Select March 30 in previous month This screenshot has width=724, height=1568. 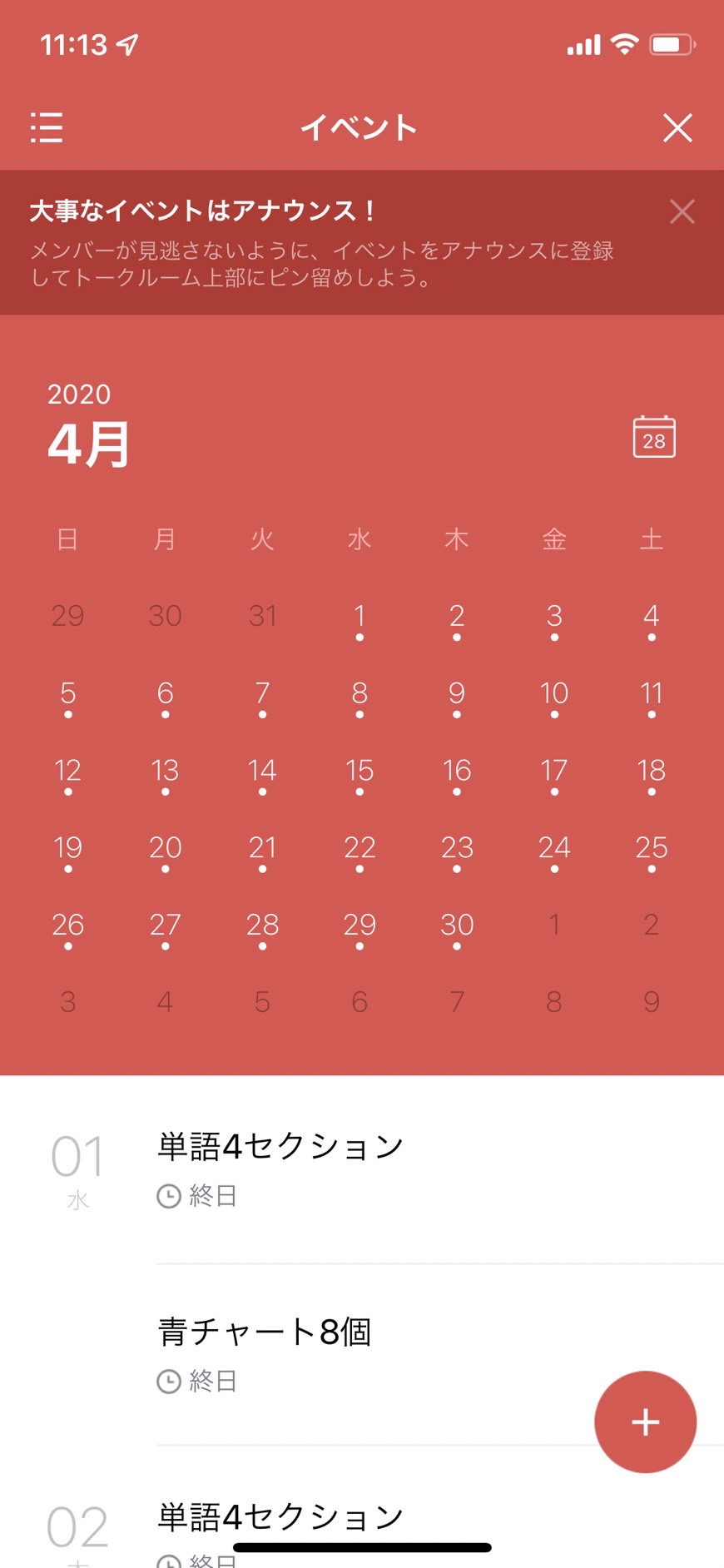click(165, 616)
